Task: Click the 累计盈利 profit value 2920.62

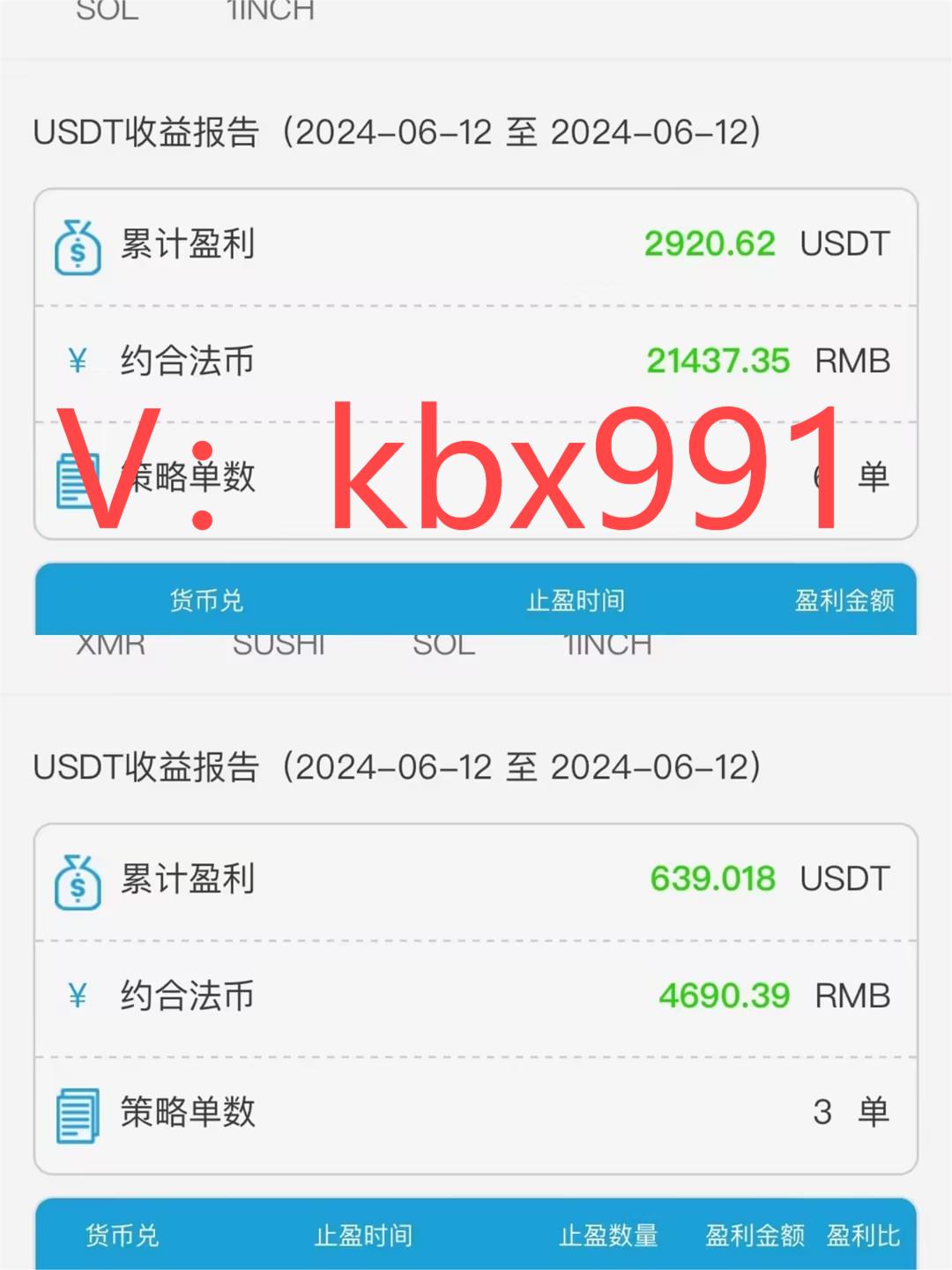Action: coord(710,244)
